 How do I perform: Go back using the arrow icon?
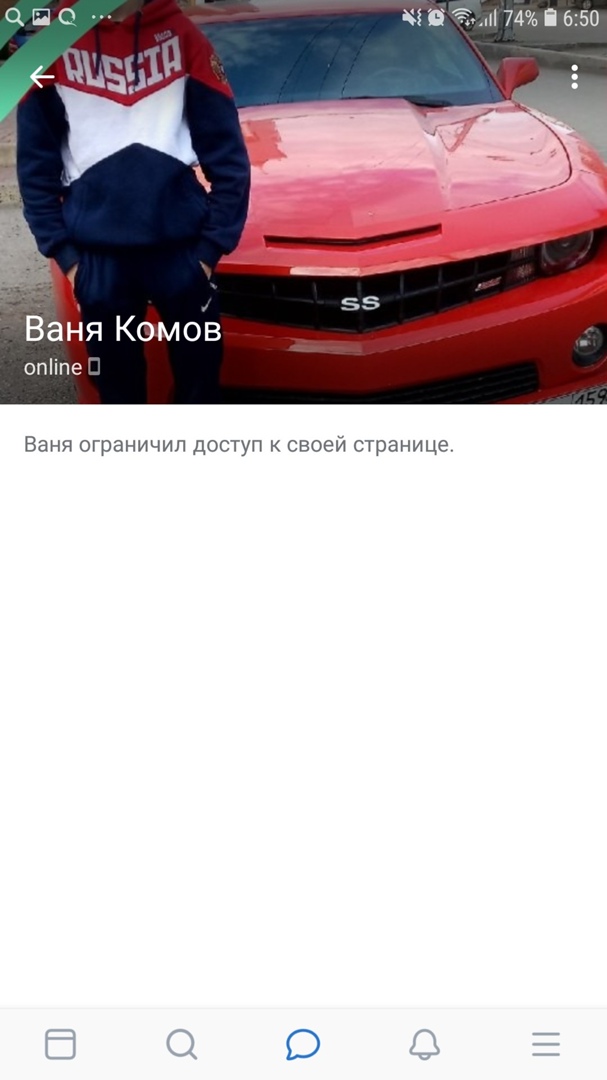41,76
